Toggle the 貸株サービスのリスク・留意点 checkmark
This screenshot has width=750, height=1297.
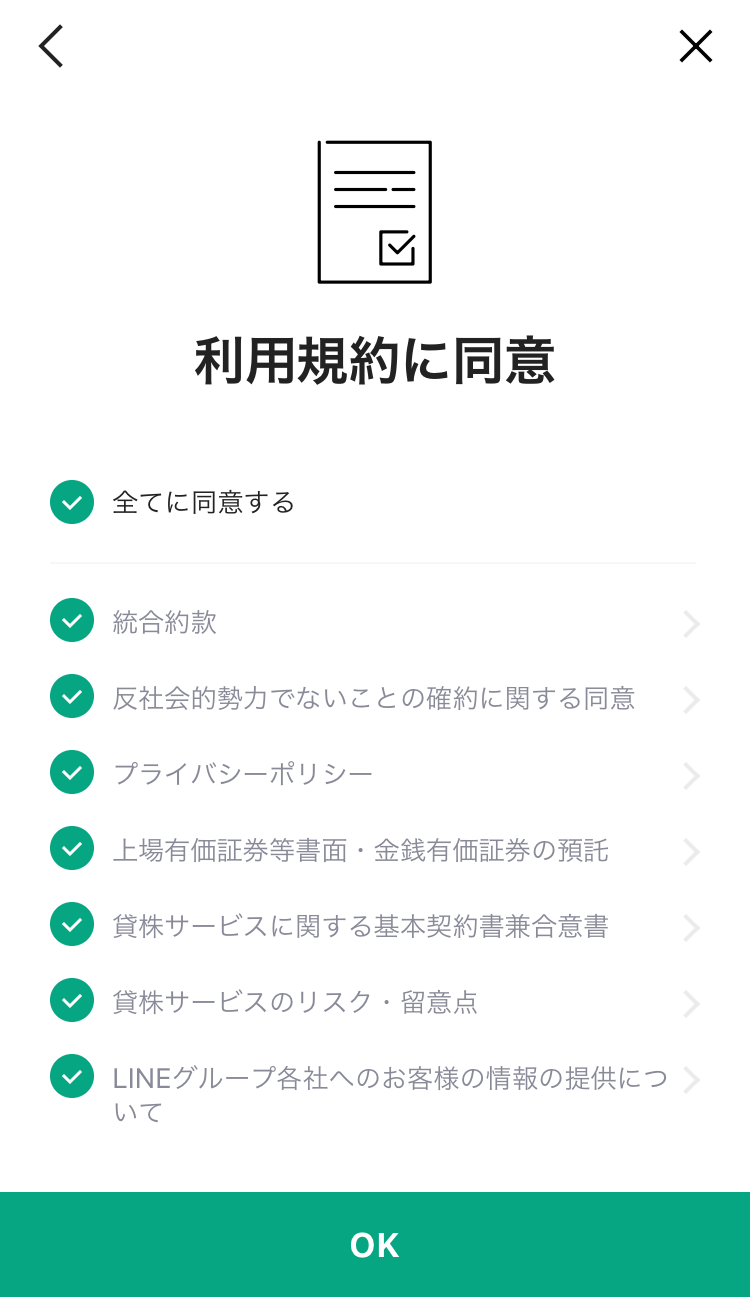click(72, 1001)
